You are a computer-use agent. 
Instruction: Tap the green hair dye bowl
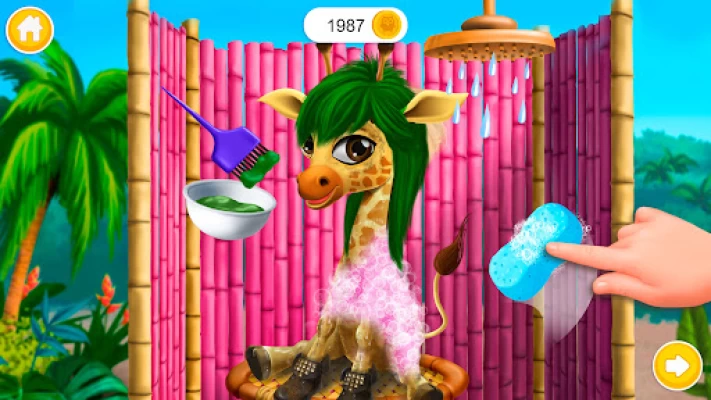tap(229, 207)
